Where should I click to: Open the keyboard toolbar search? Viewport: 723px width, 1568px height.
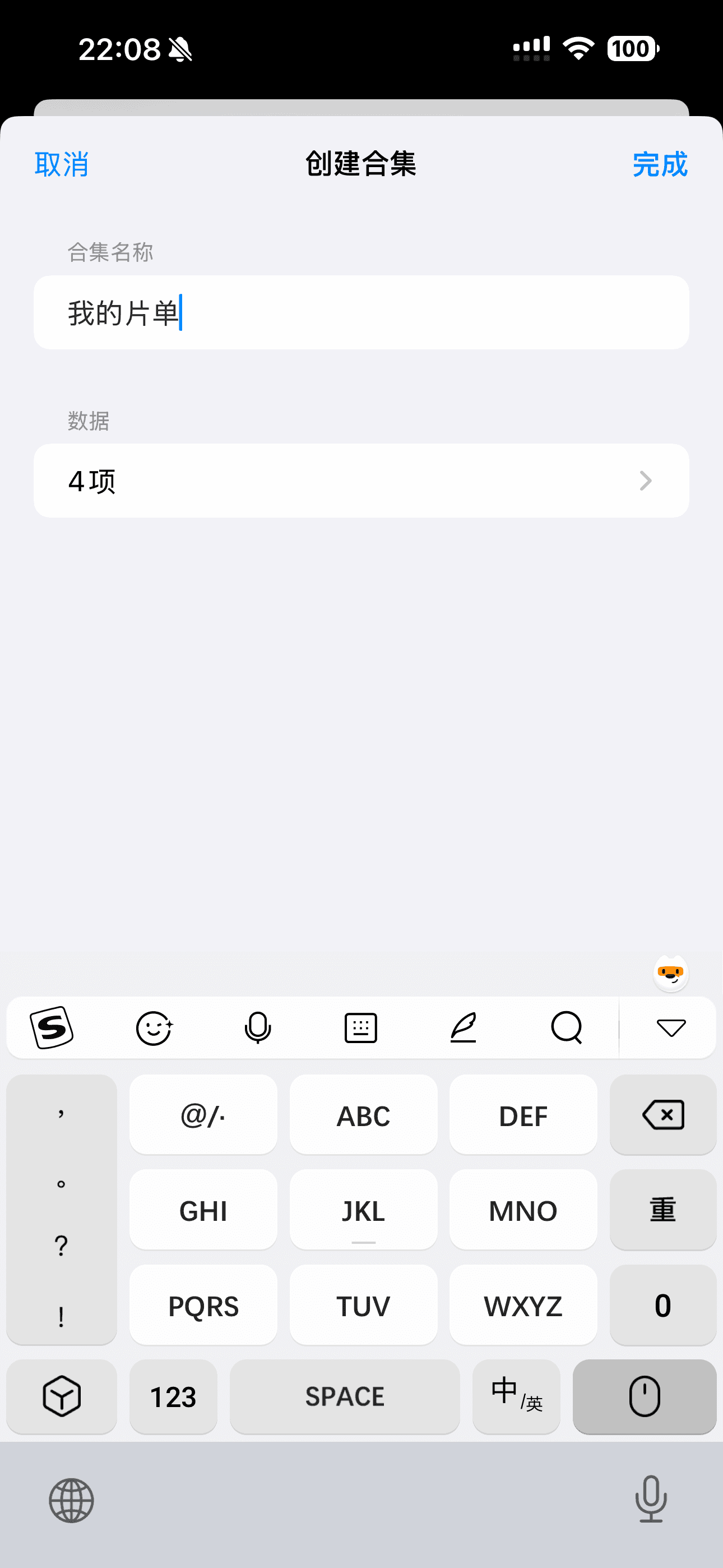click(566, 1027)
